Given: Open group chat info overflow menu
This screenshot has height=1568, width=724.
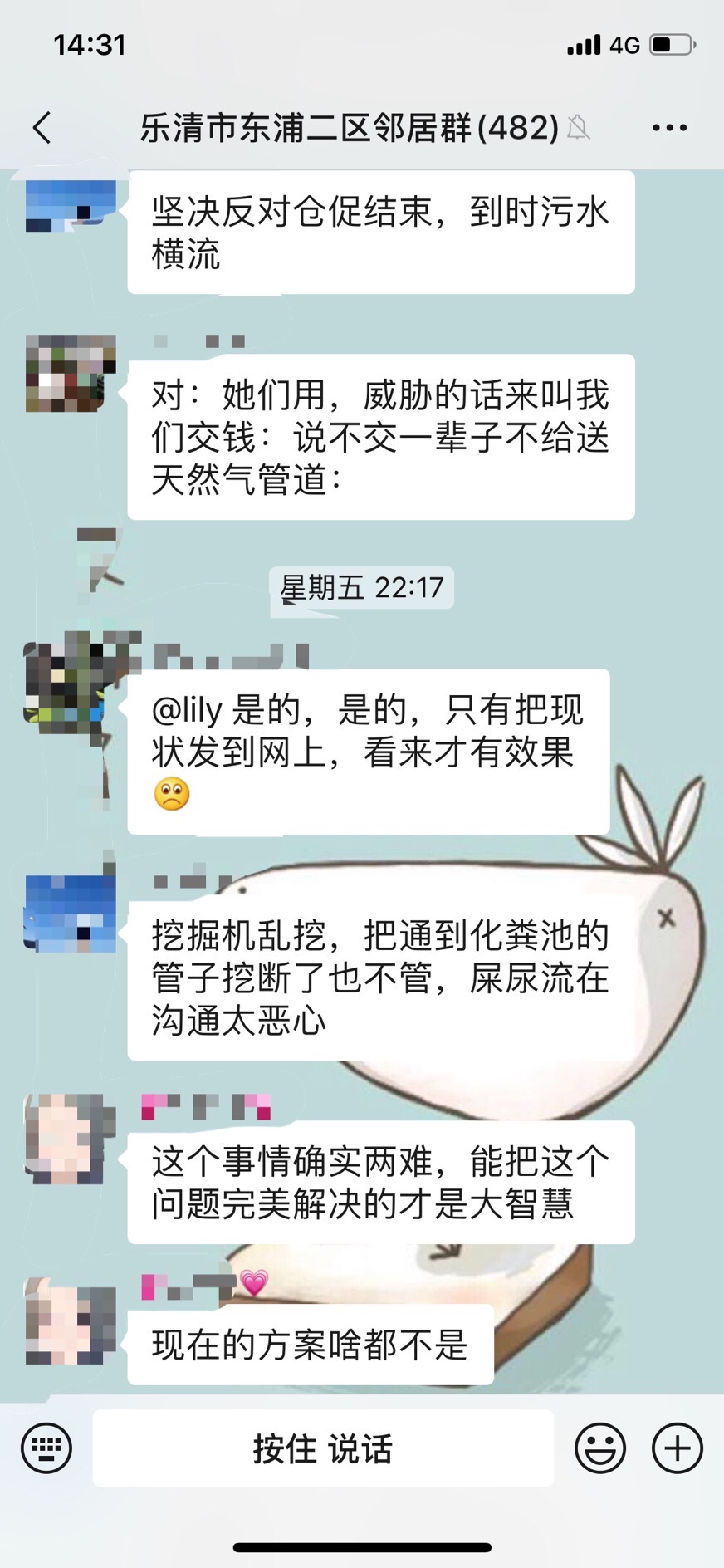Looking at the screenshot, I should coord(669,128).
